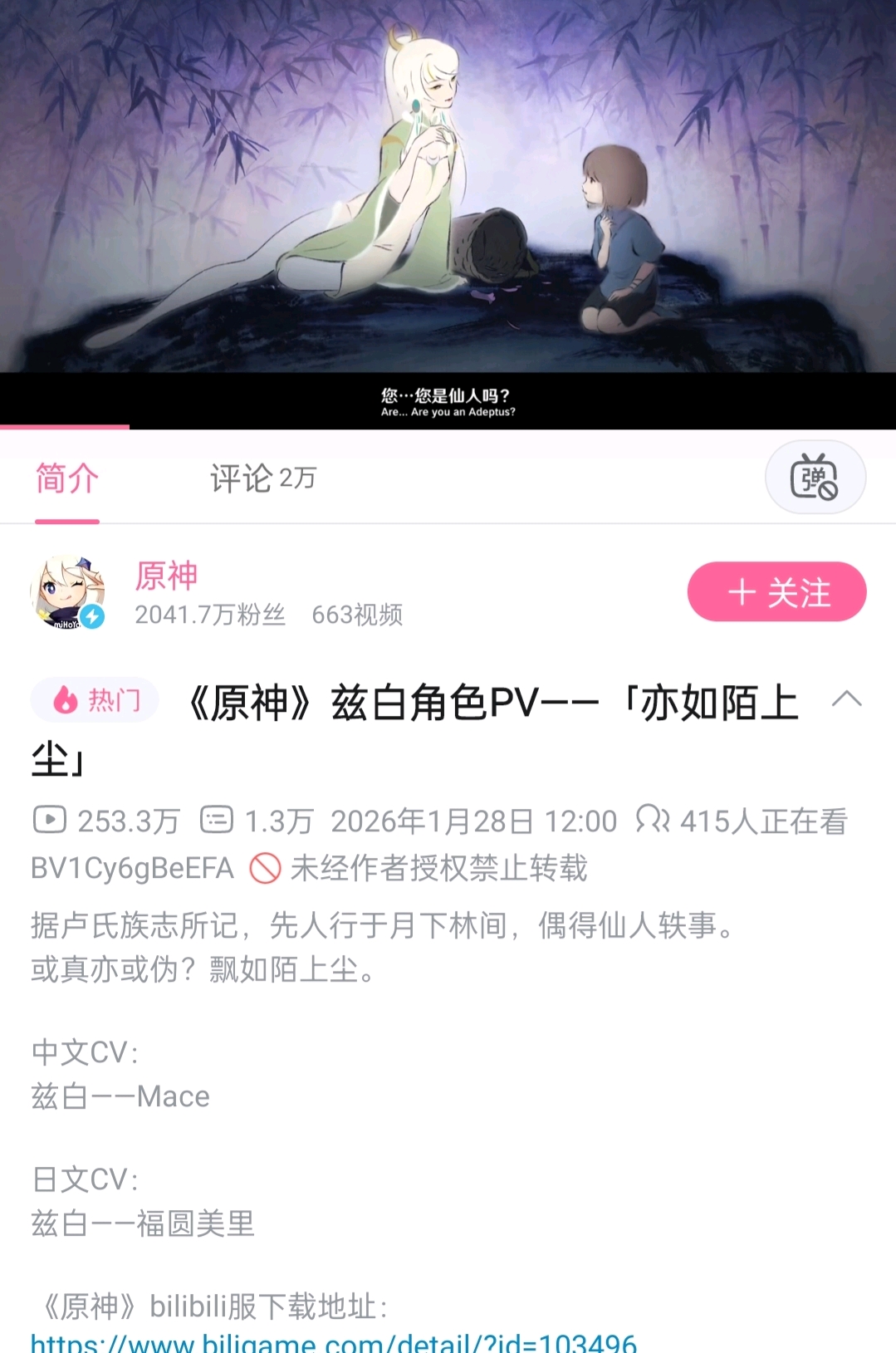This screenshot has width=896, height=1353.
Task: Open the 原神 uploader profile avatar
Action: point(67,592)
